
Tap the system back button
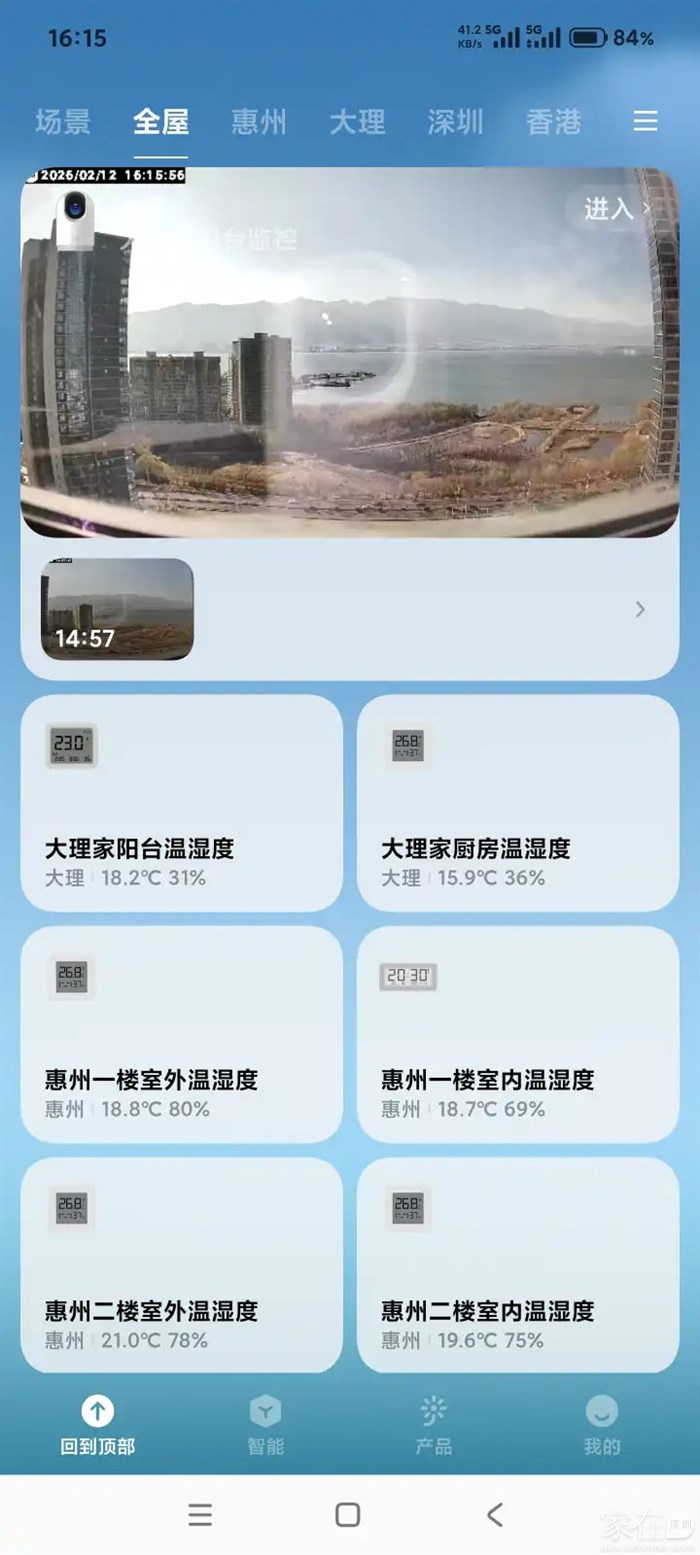pos(494,1515)
